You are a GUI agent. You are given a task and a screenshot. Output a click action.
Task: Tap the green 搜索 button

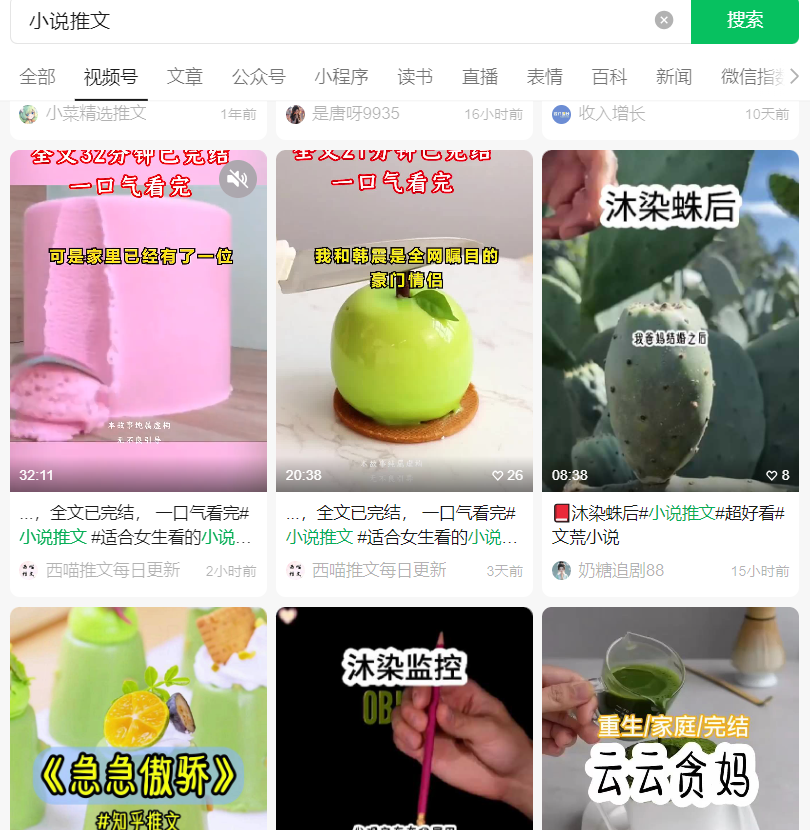coord(745,20)
